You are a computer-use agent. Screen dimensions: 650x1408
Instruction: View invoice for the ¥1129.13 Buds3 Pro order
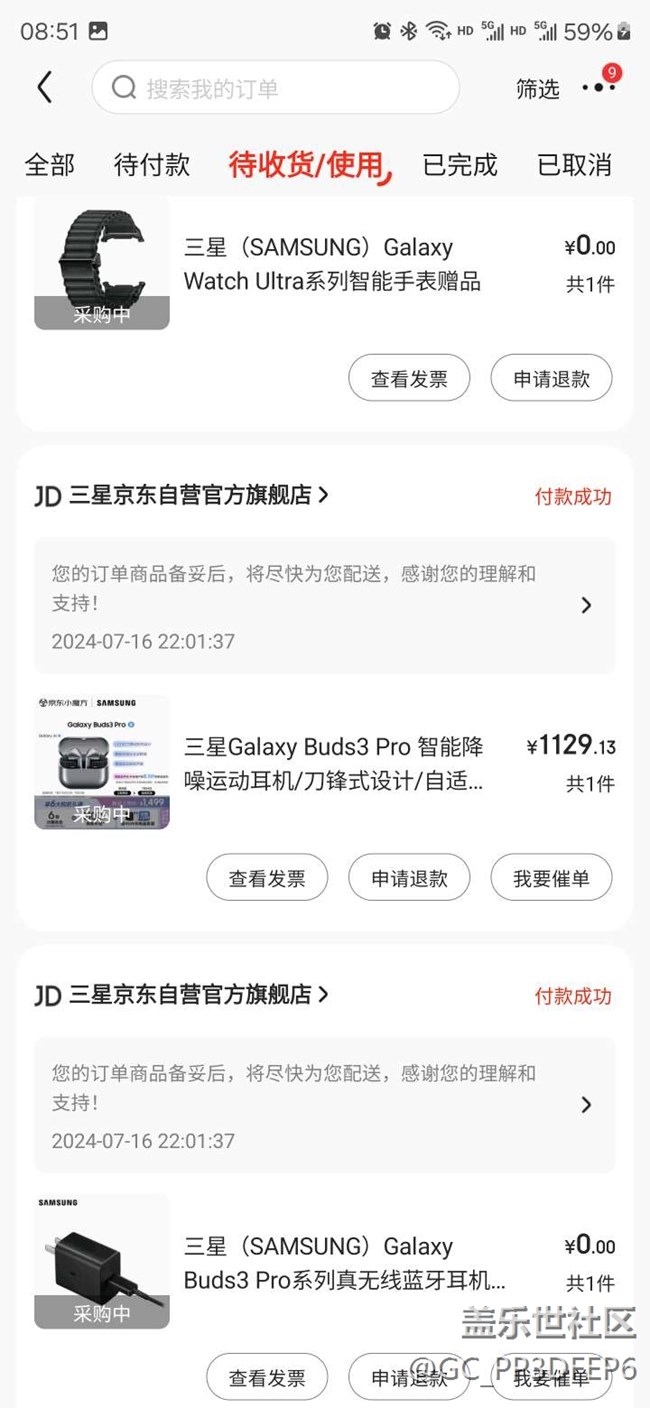pos(267,879)
